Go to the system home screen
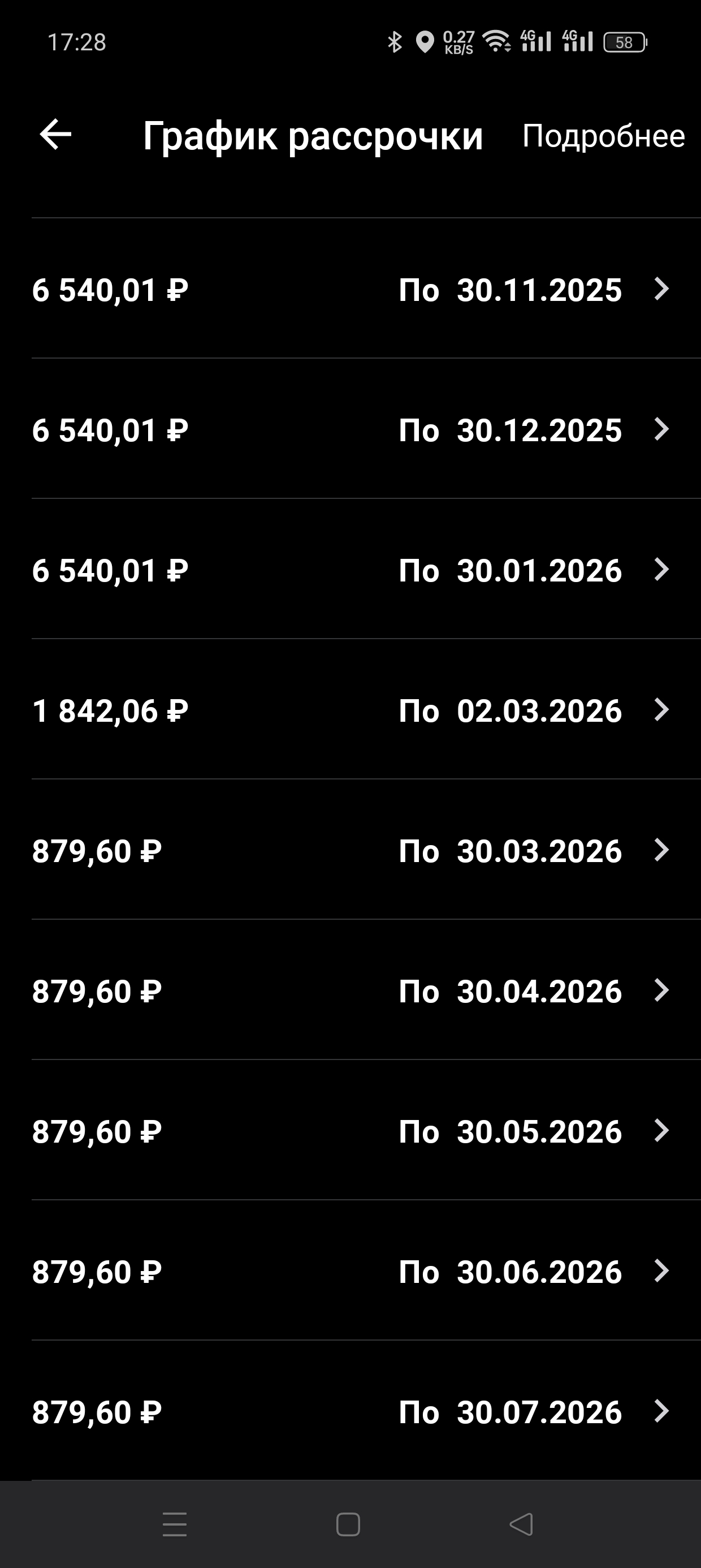The height and width of the screenshot is (1568, 701). (348, 1524)
